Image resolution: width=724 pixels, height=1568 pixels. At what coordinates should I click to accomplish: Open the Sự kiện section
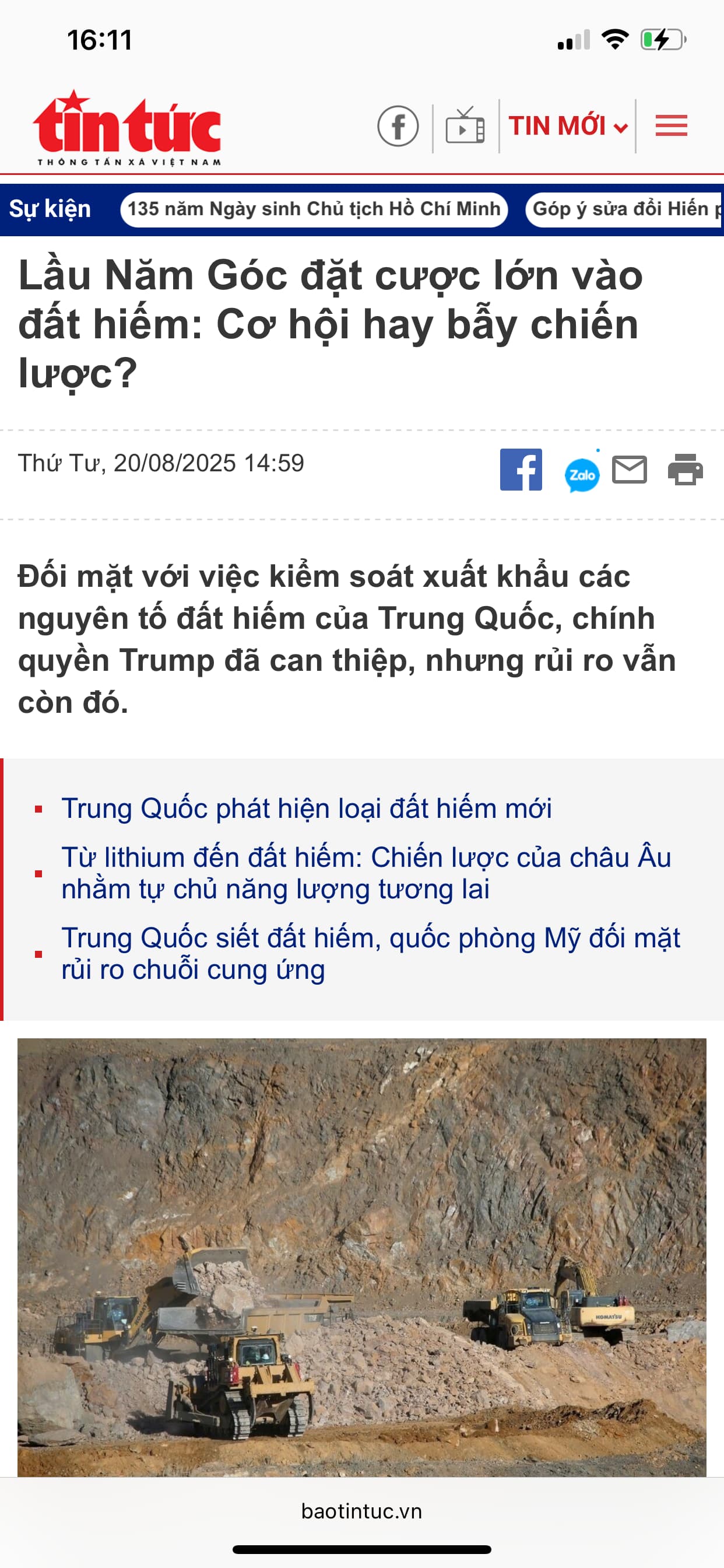pos(50,209)
